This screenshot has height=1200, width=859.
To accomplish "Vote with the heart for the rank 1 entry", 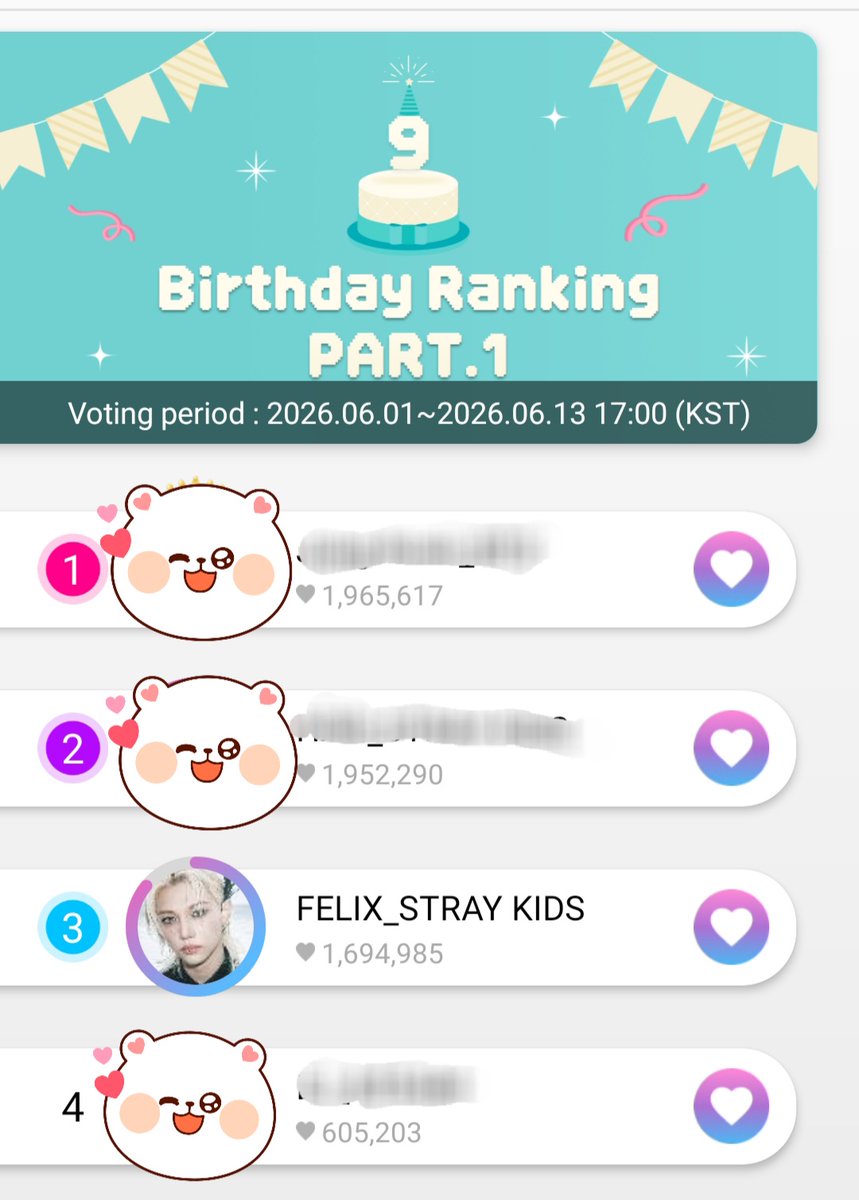I will (x=731, y=569).
